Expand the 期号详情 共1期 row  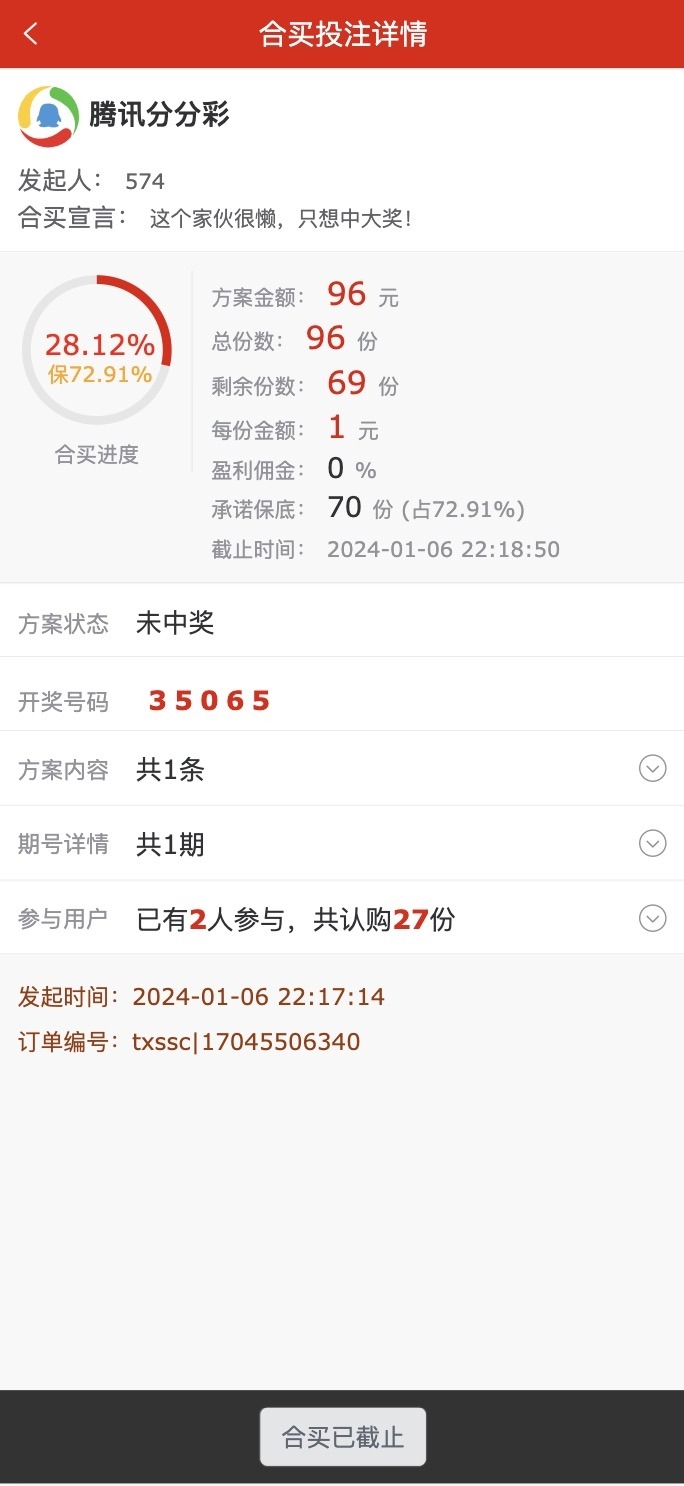(x=652, y=843)
